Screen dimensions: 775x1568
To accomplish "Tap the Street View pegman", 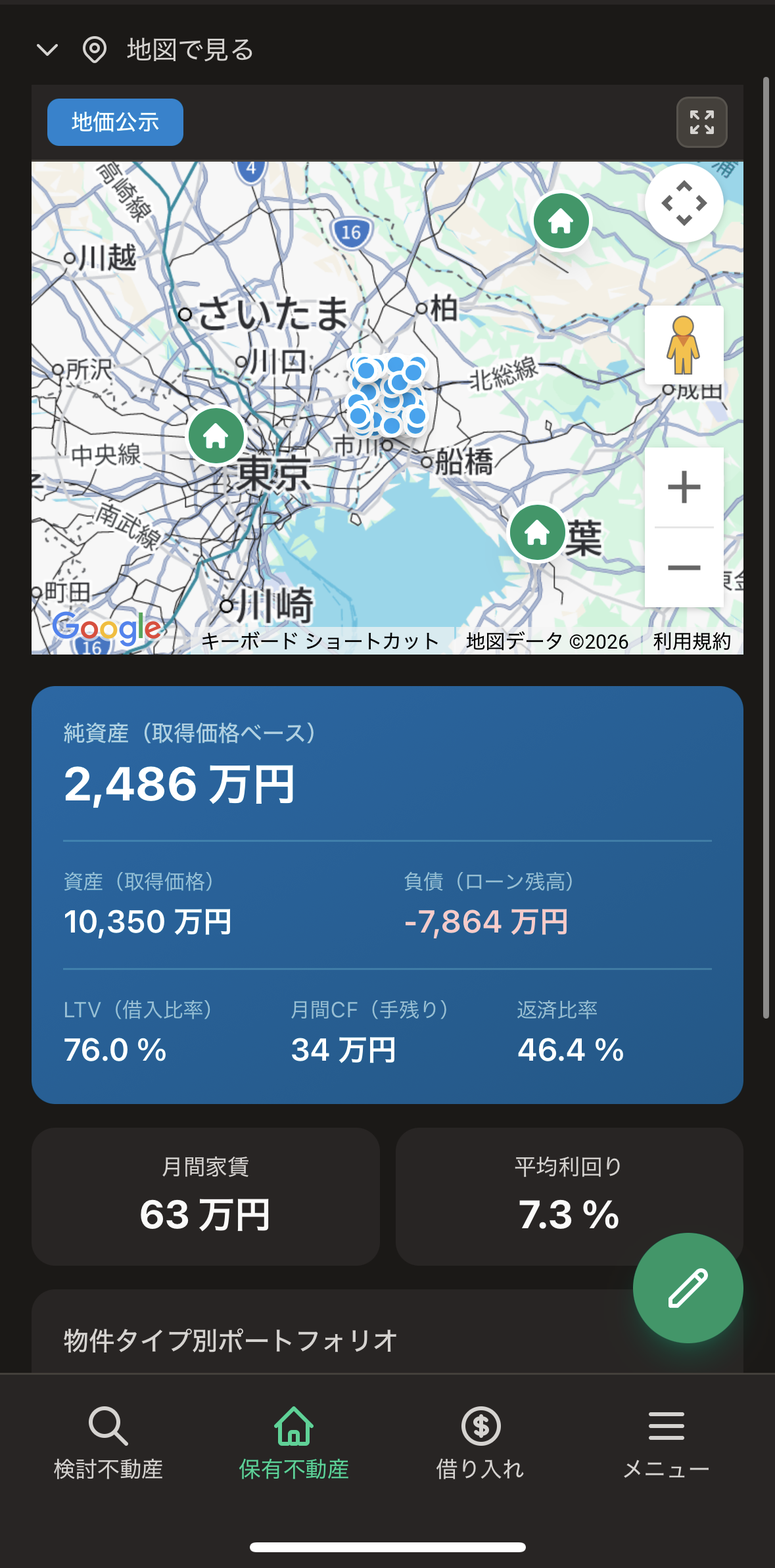I will 684,345.
